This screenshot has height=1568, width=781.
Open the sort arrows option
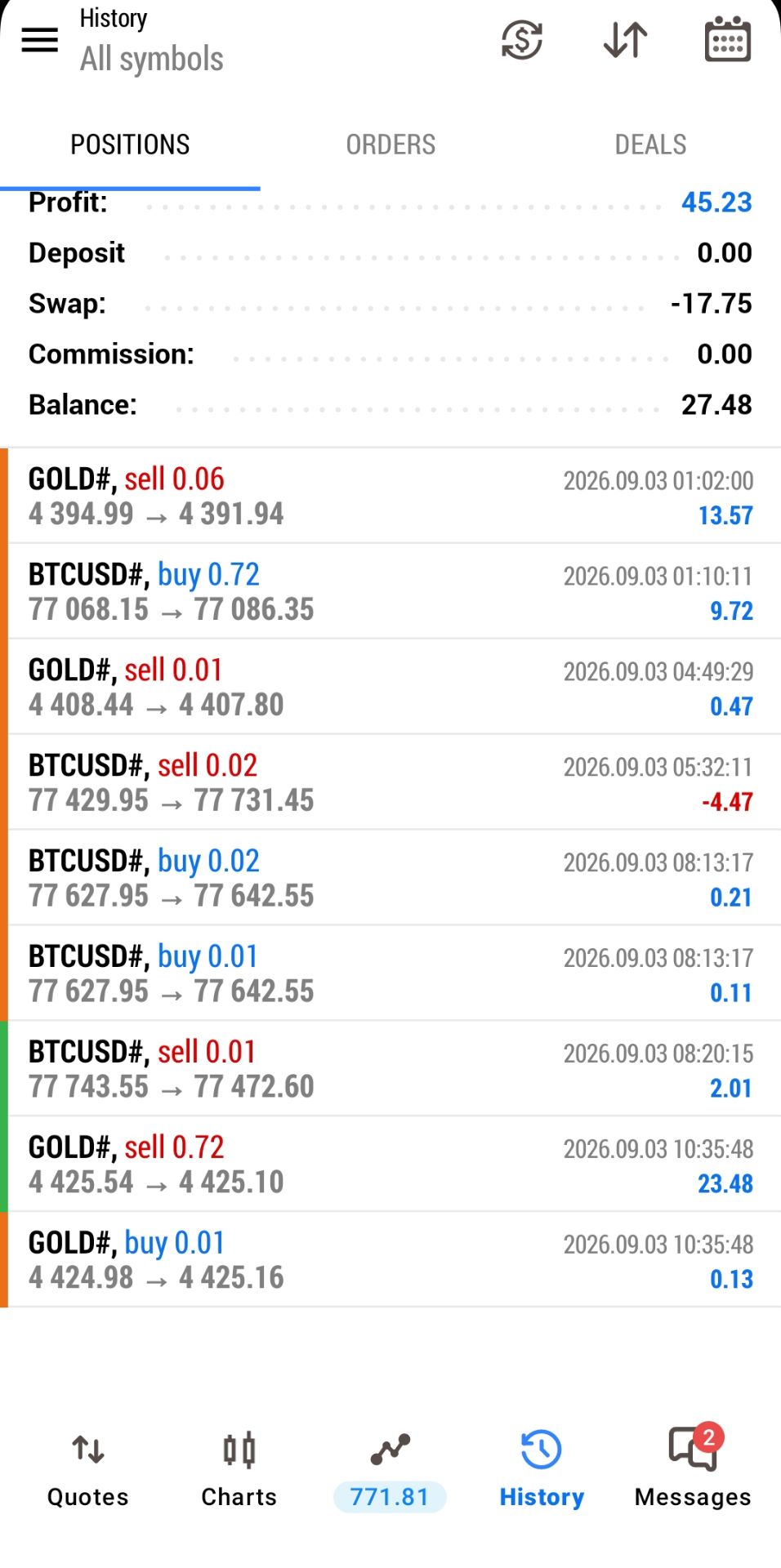click(x=626, y=39)
